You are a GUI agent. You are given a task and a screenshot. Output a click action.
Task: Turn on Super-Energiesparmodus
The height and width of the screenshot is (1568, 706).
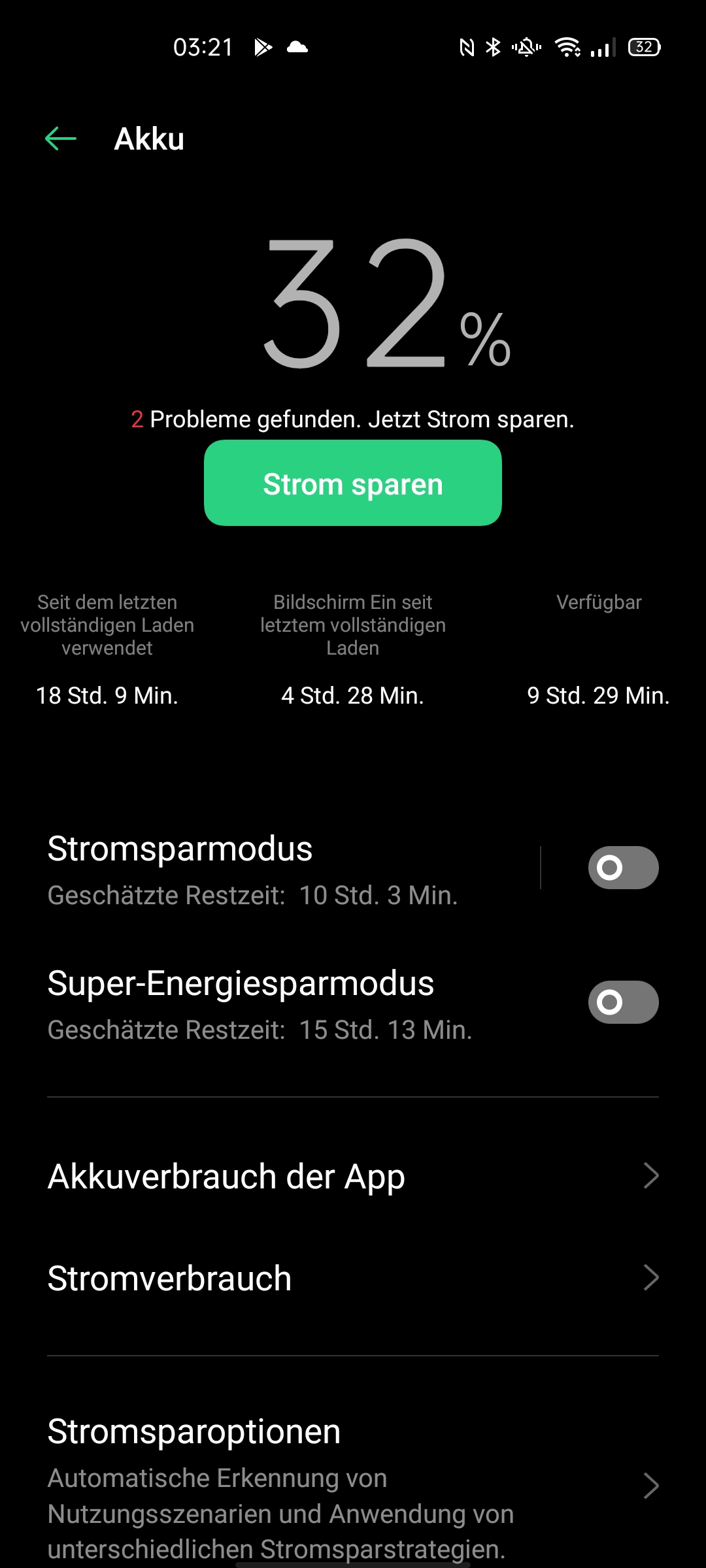coord(623,1002)
